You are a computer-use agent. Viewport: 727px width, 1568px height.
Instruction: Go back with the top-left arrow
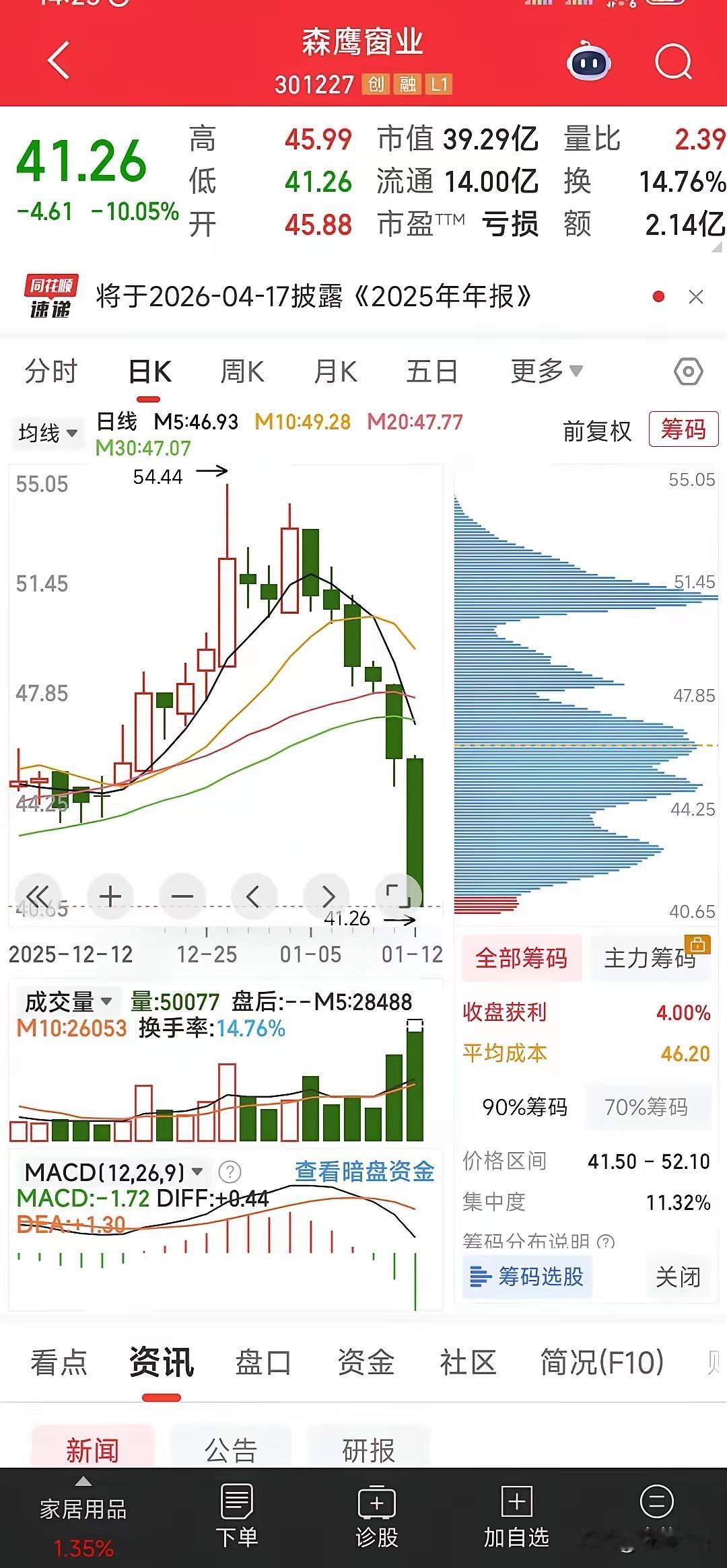click(x=59, y=61)
